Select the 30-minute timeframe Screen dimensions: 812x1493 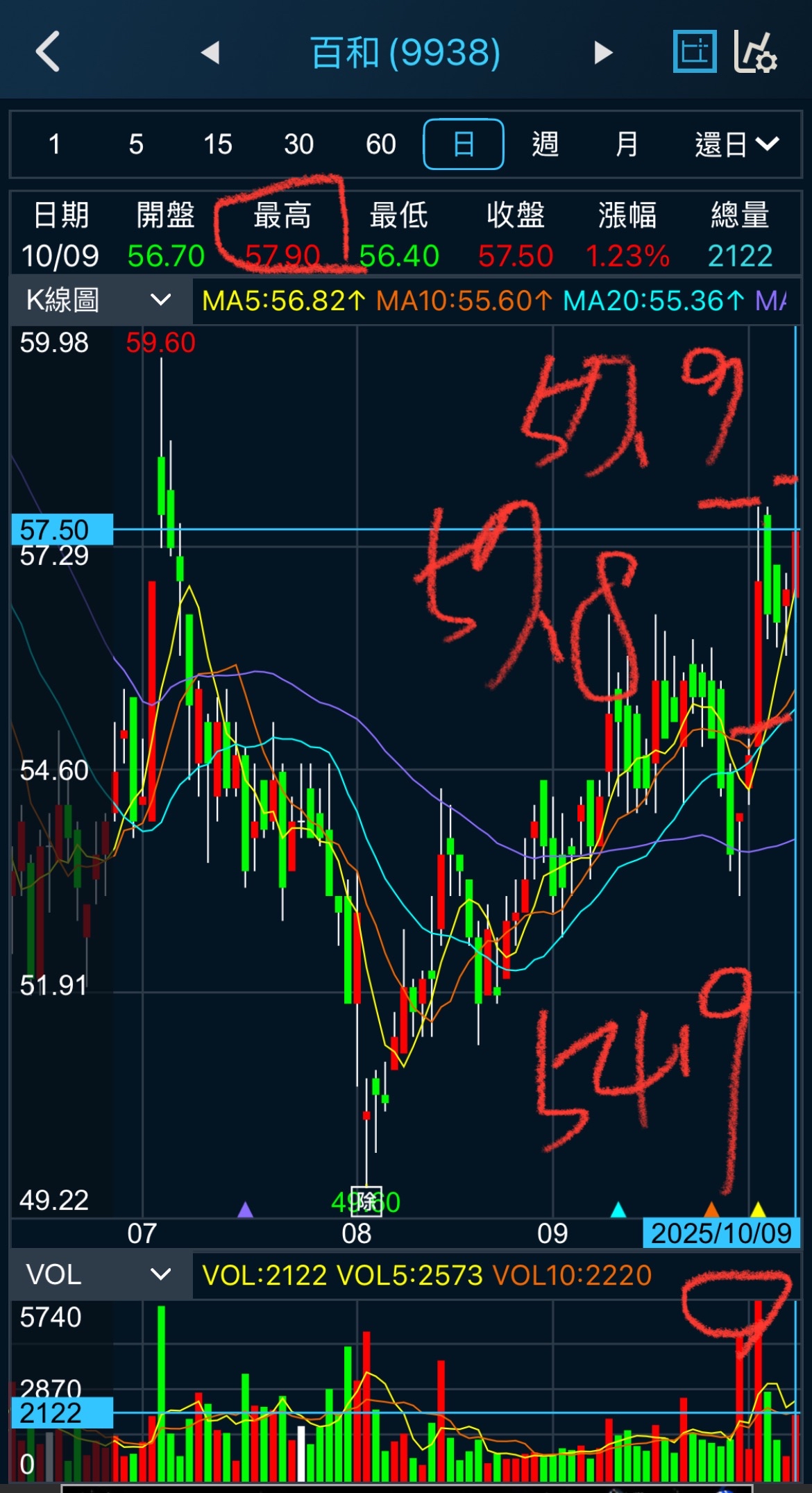coord(299,144)
